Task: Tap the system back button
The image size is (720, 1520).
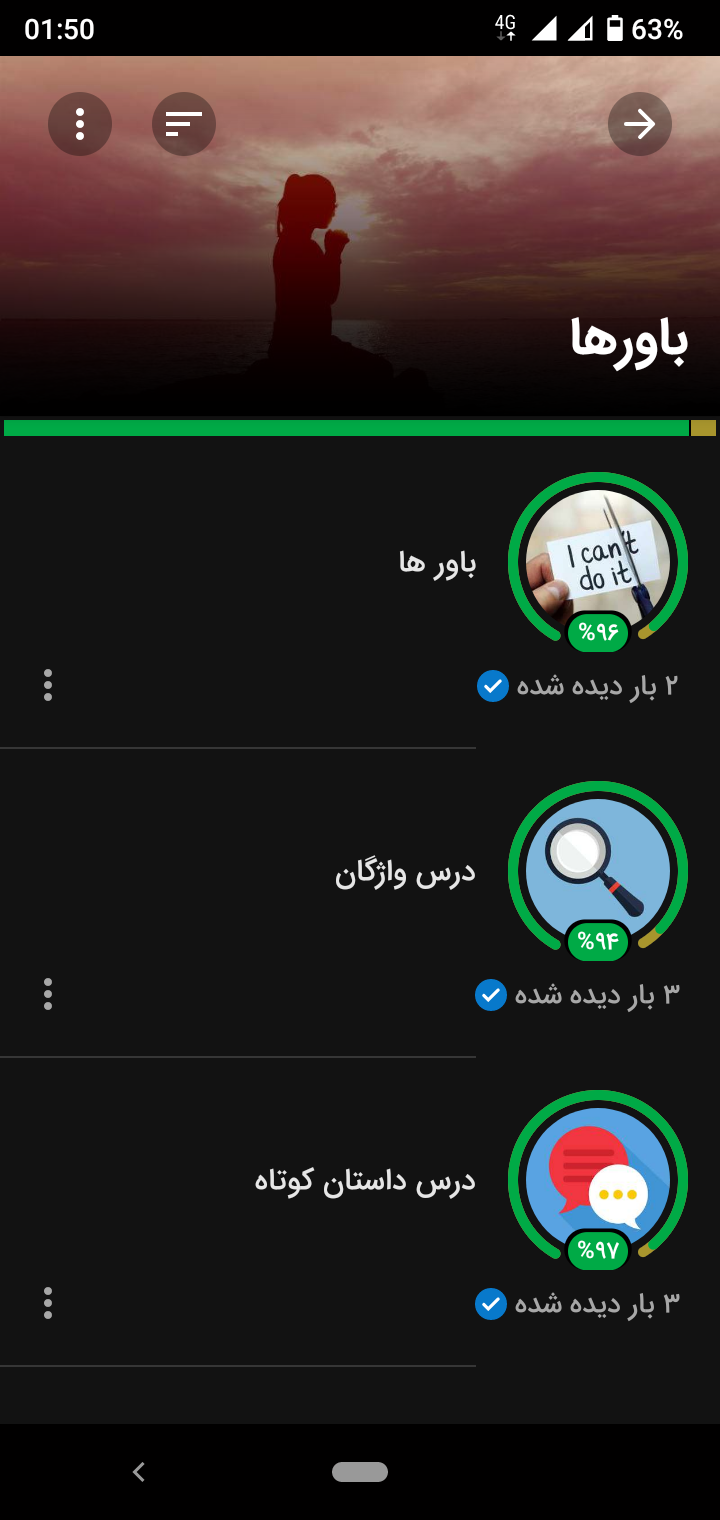Action: coord(139,1472)
